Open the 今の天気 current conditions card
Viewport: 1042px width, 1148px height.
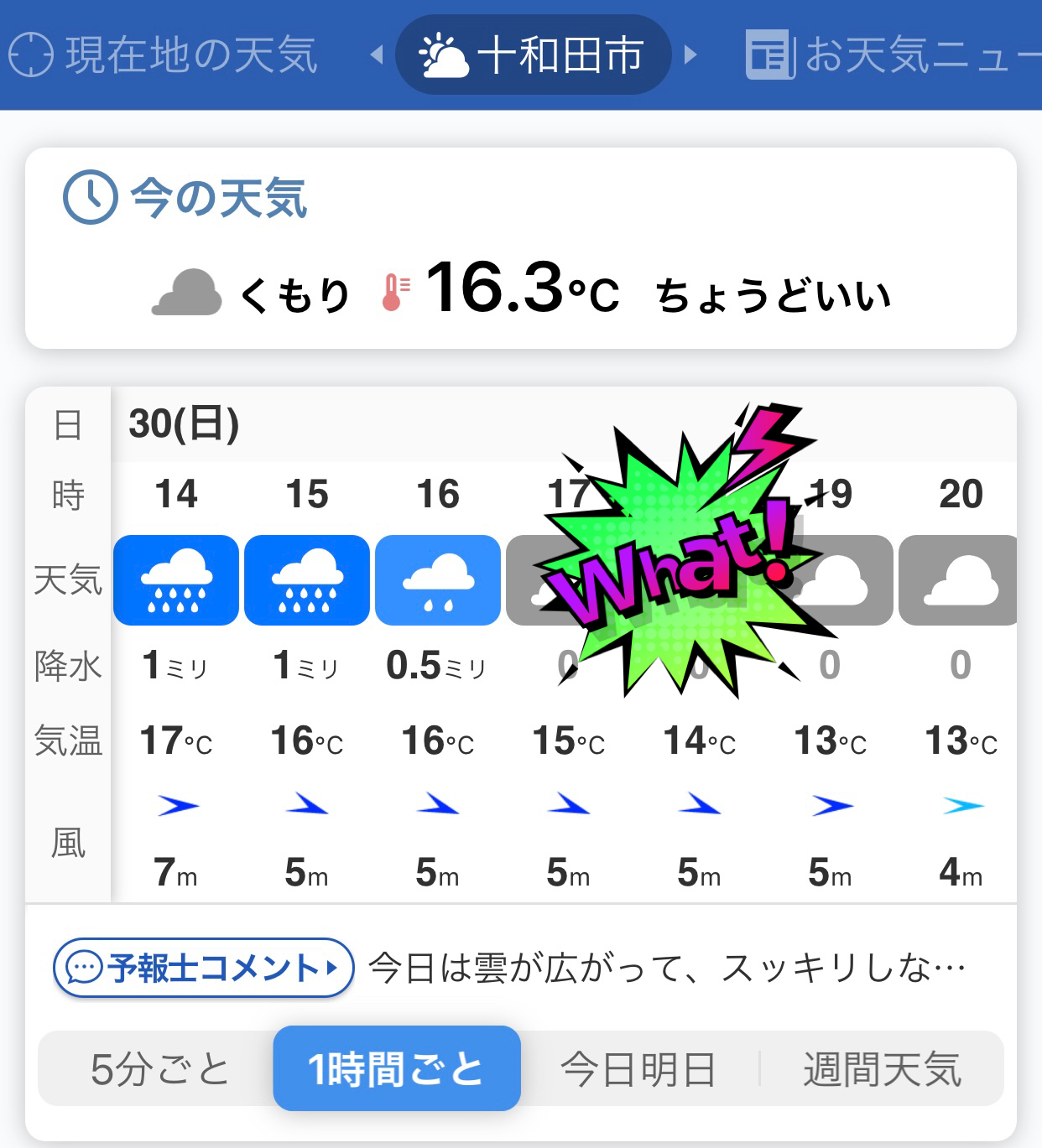point(520,248)
